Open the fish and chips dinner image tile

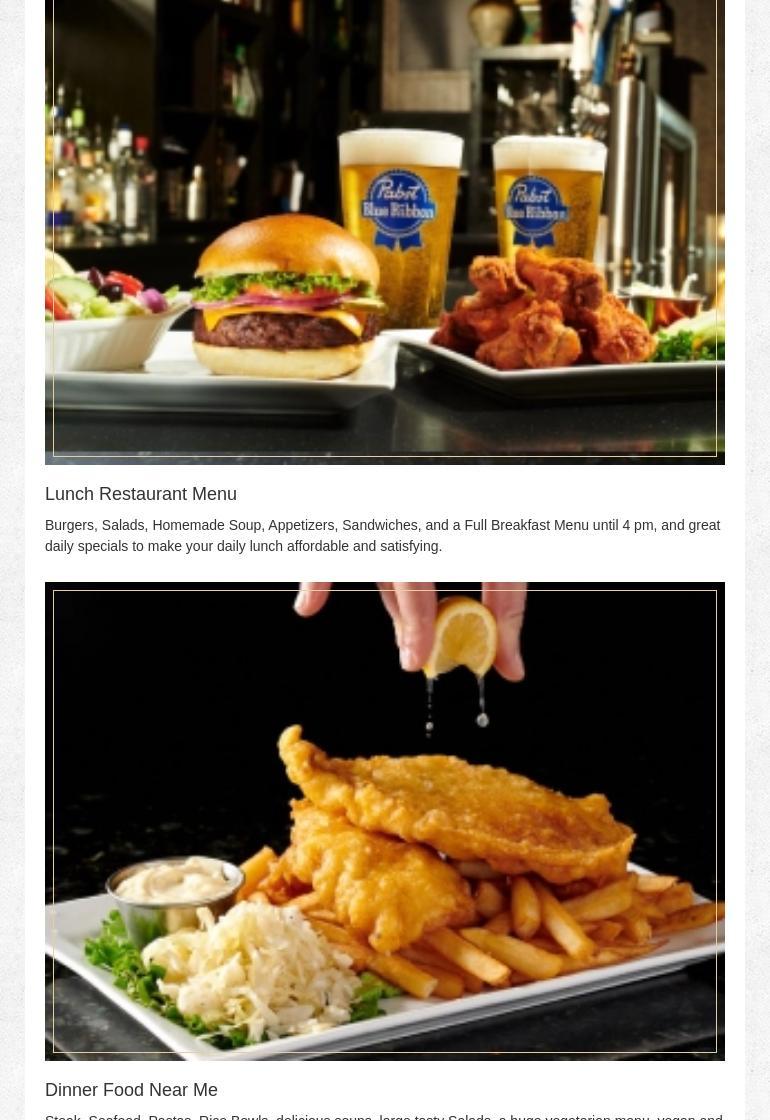(x=384, y=820)
